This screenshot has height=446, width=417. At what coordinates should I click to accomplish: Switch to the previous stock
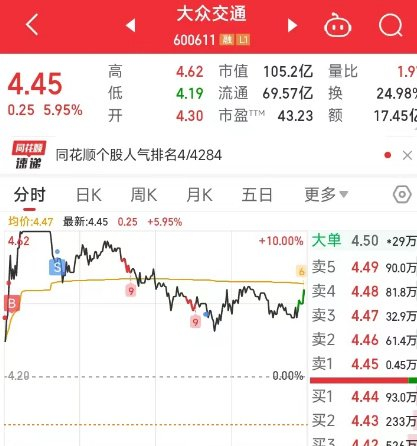pos(131,25)
